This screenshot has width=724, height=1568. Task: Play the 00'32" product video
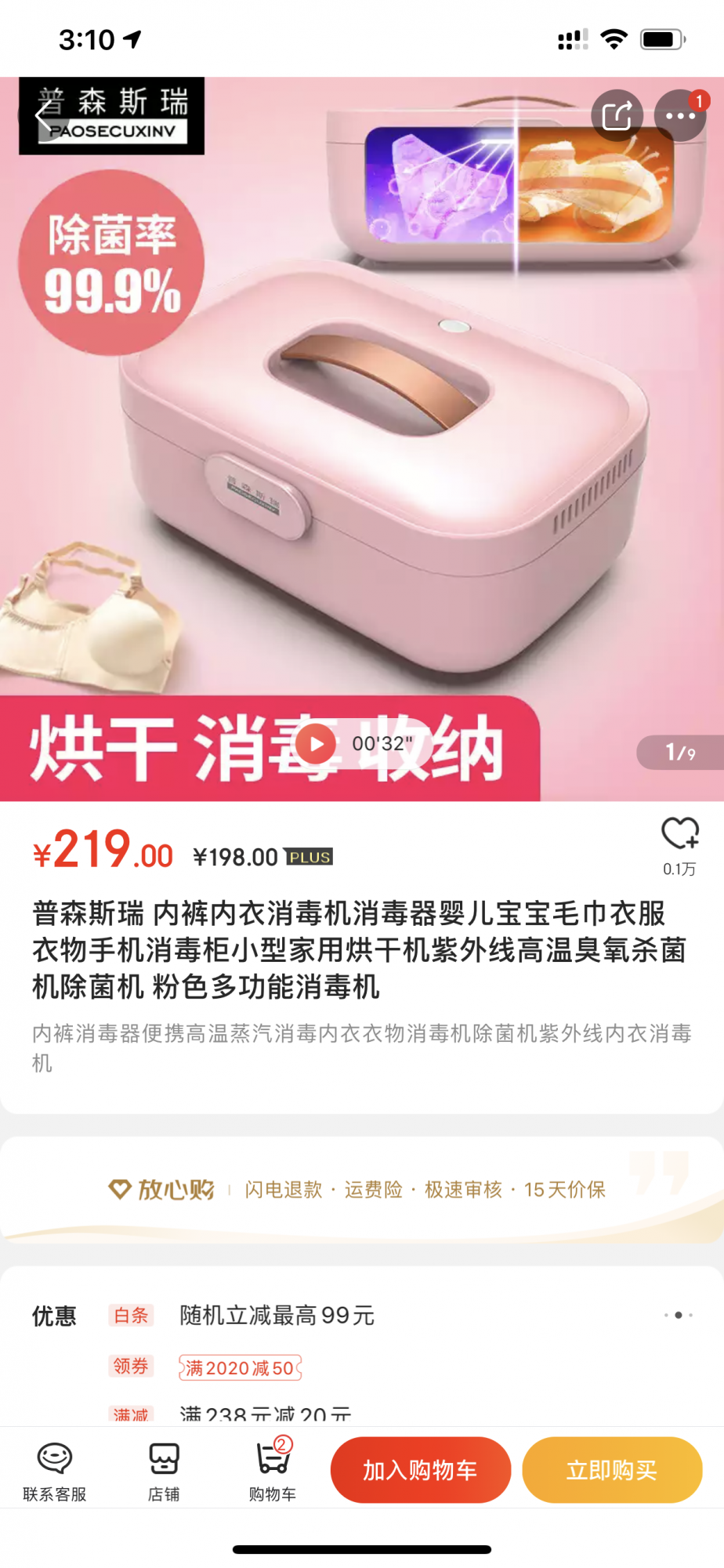(317, 743)
